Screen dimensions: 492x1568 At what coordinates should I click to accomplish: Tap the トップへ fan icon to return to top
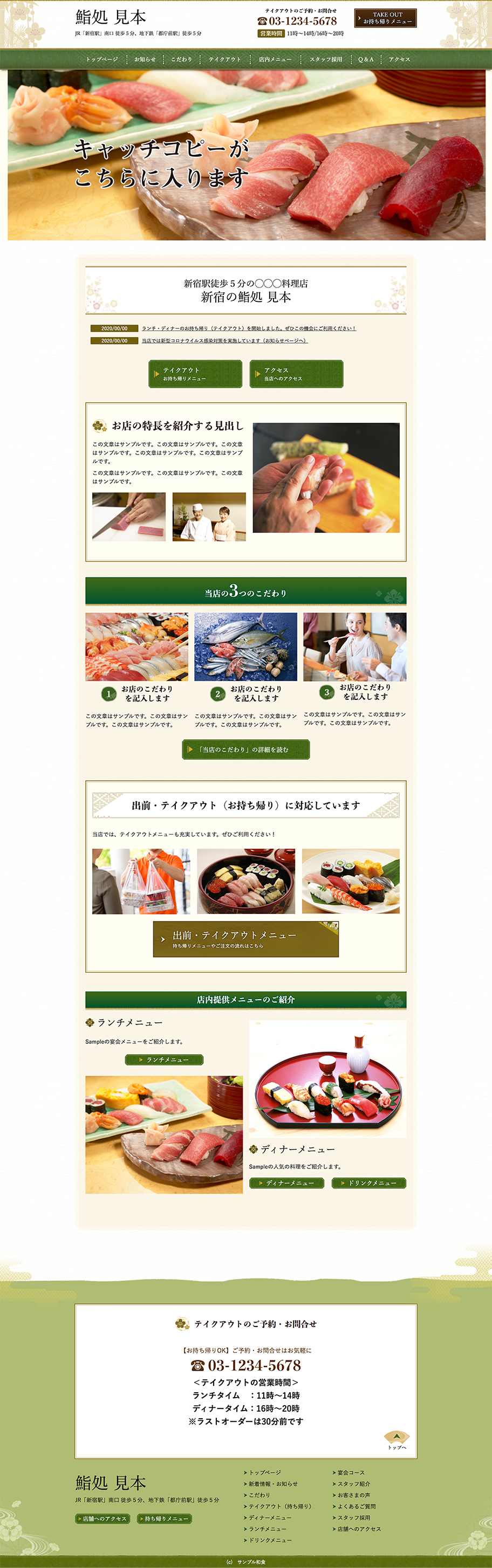coord(397,1440)
